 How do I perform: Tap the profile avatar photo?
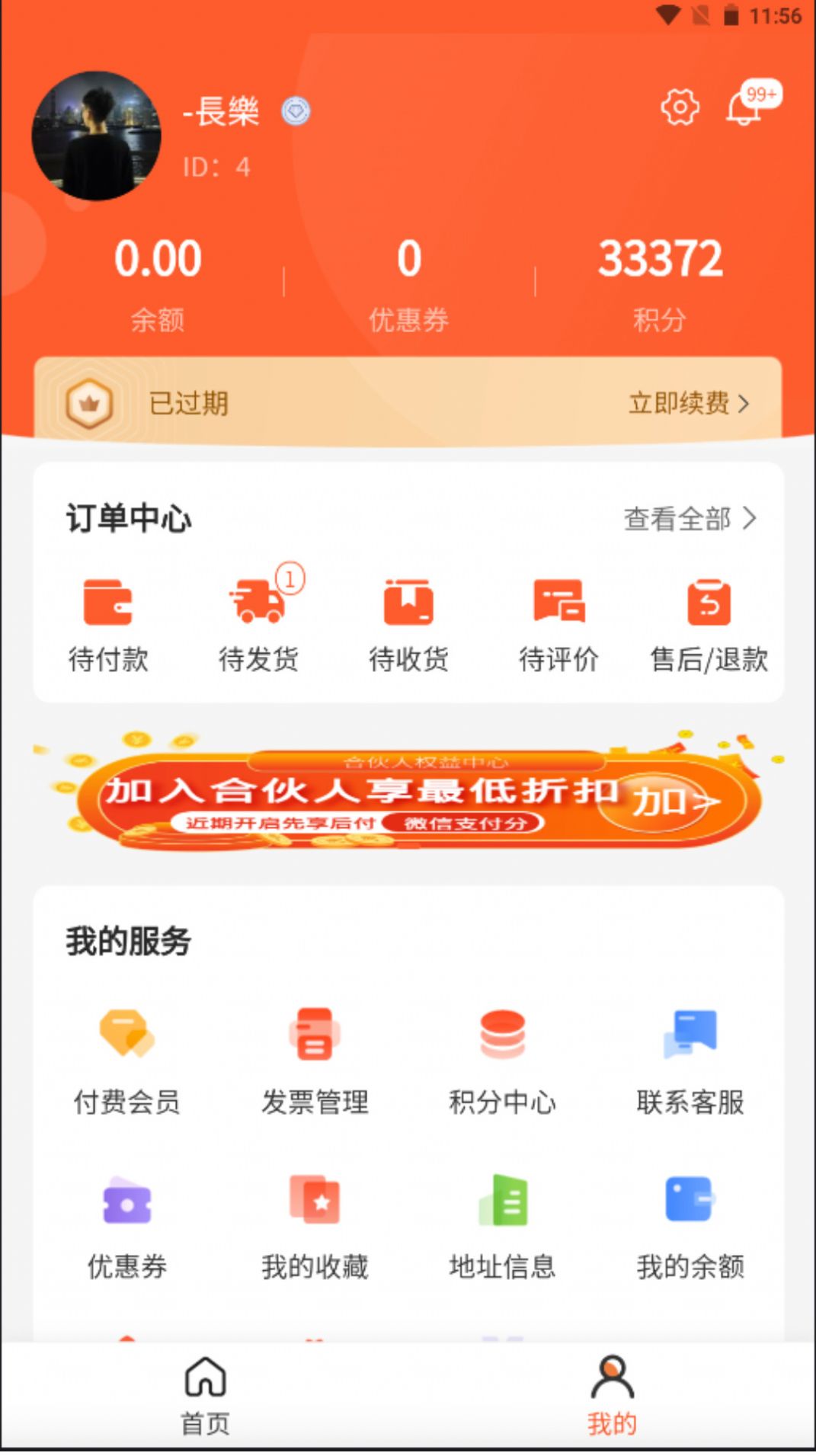(x=96, y=136)
